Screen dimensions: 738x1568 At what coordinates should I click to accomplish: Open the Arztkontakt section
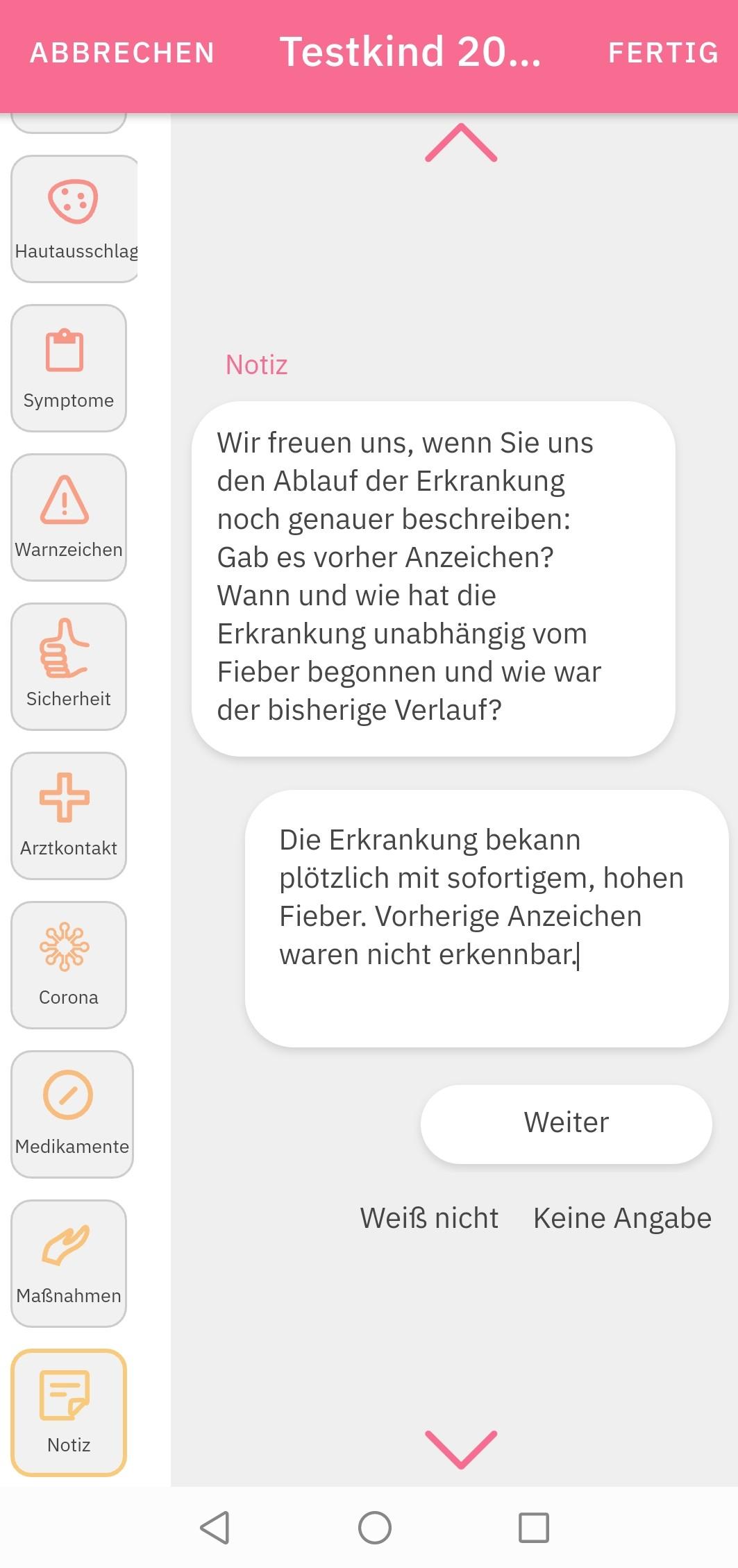pyautogui.click(x=69, y=816)
